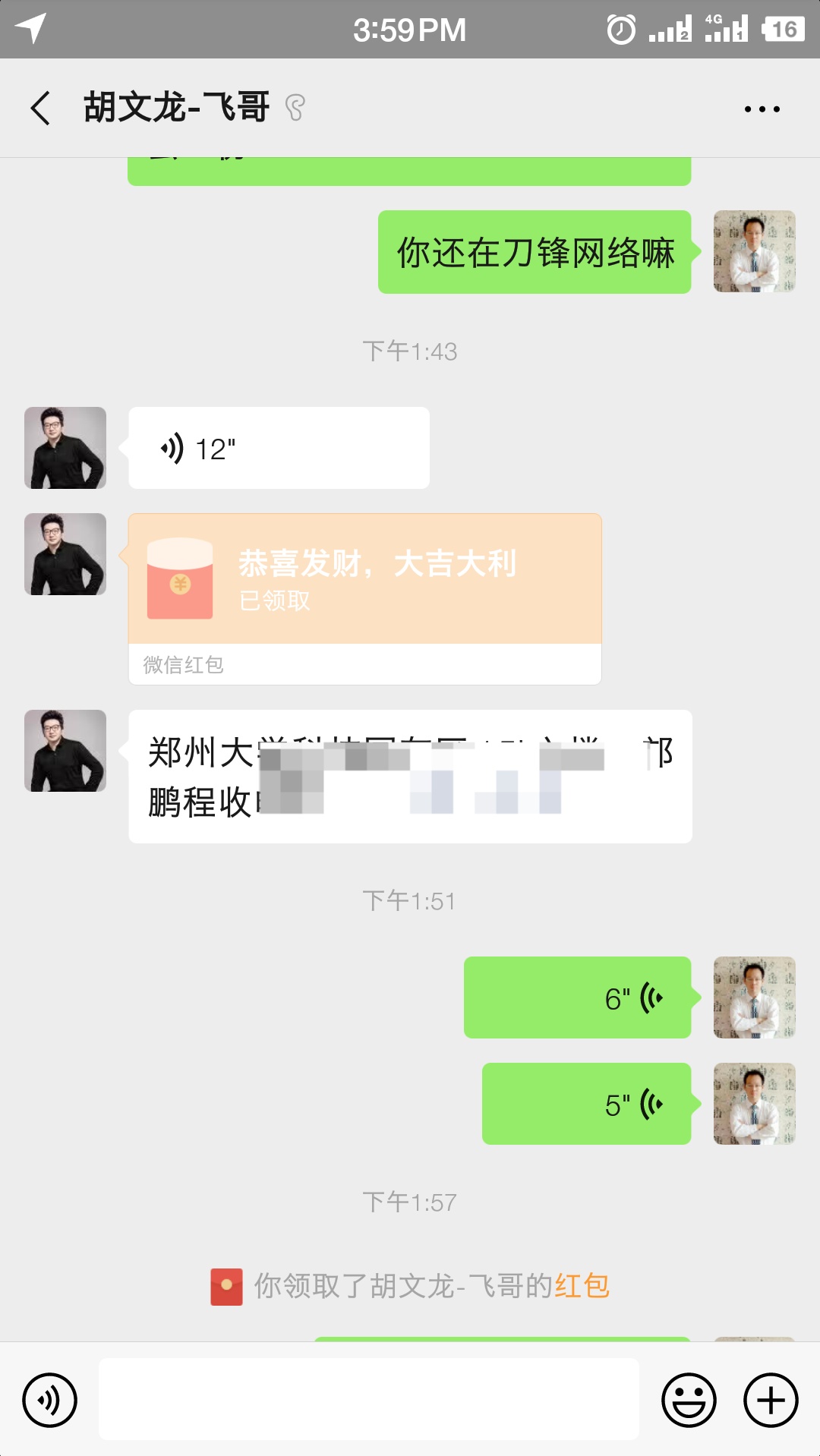Screen dimensions: 820x1456
Task: Open the 恭喜发财 red packet card
Action: tap(364, 580)
